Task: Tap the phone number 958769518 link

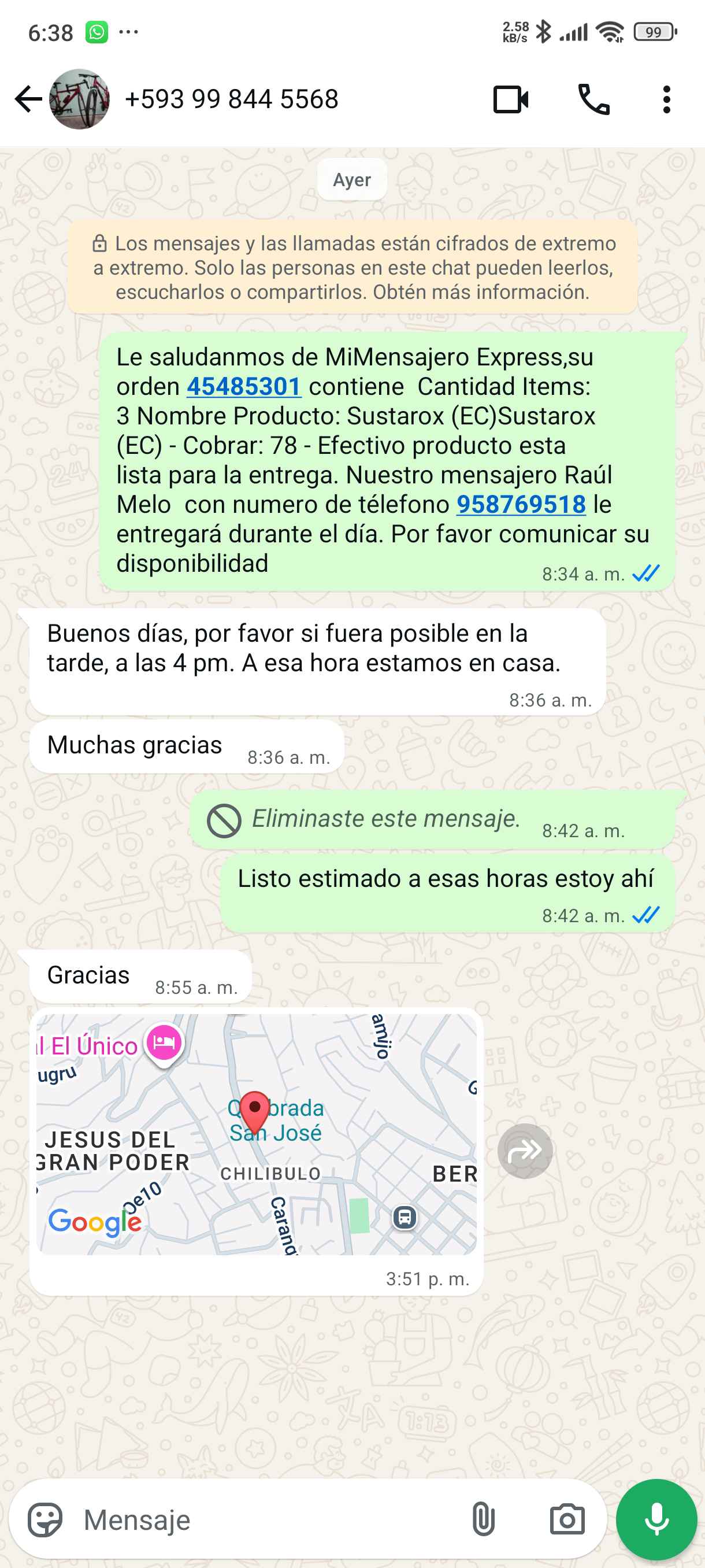Action: point(521,505)
